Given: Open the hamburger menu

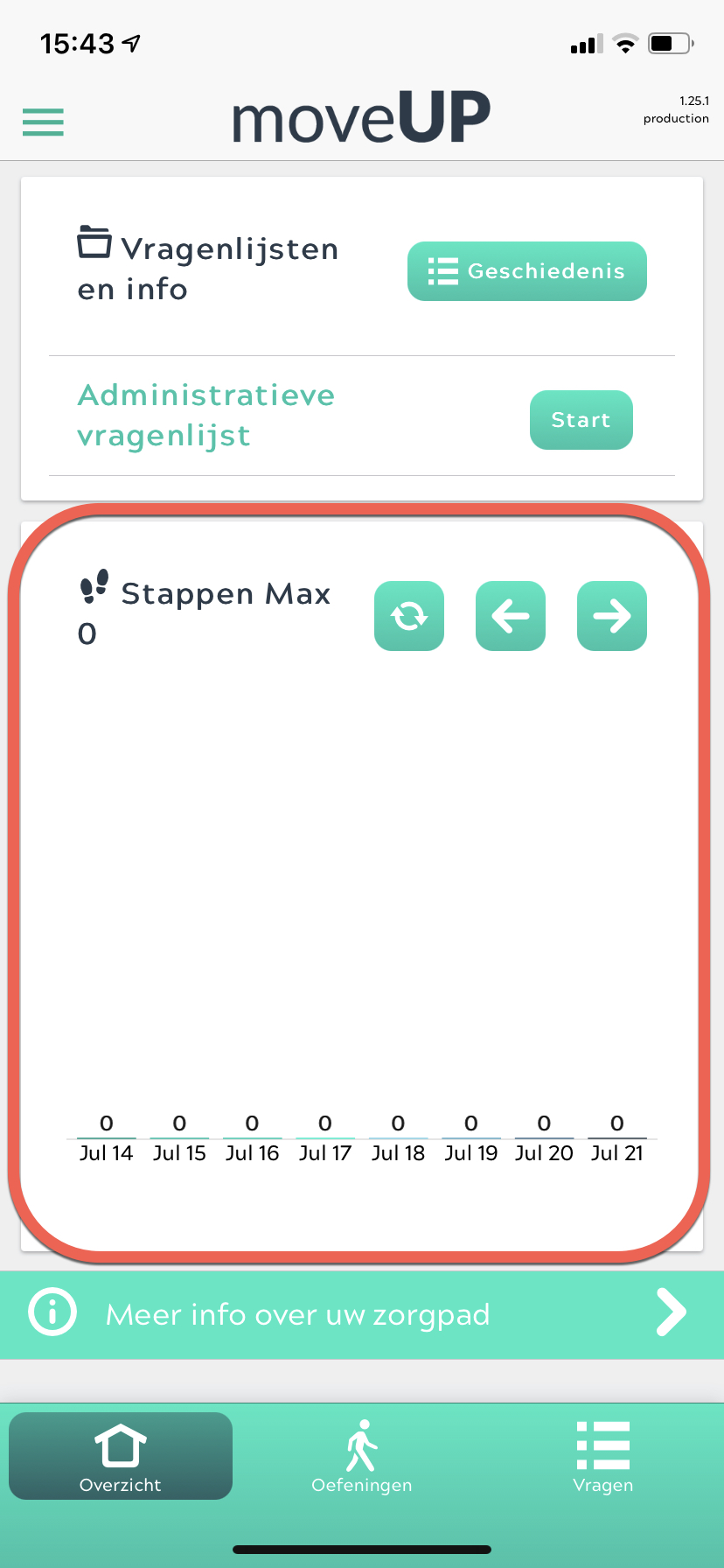Looking at the screenshot, I should click(x=43, y=122).
